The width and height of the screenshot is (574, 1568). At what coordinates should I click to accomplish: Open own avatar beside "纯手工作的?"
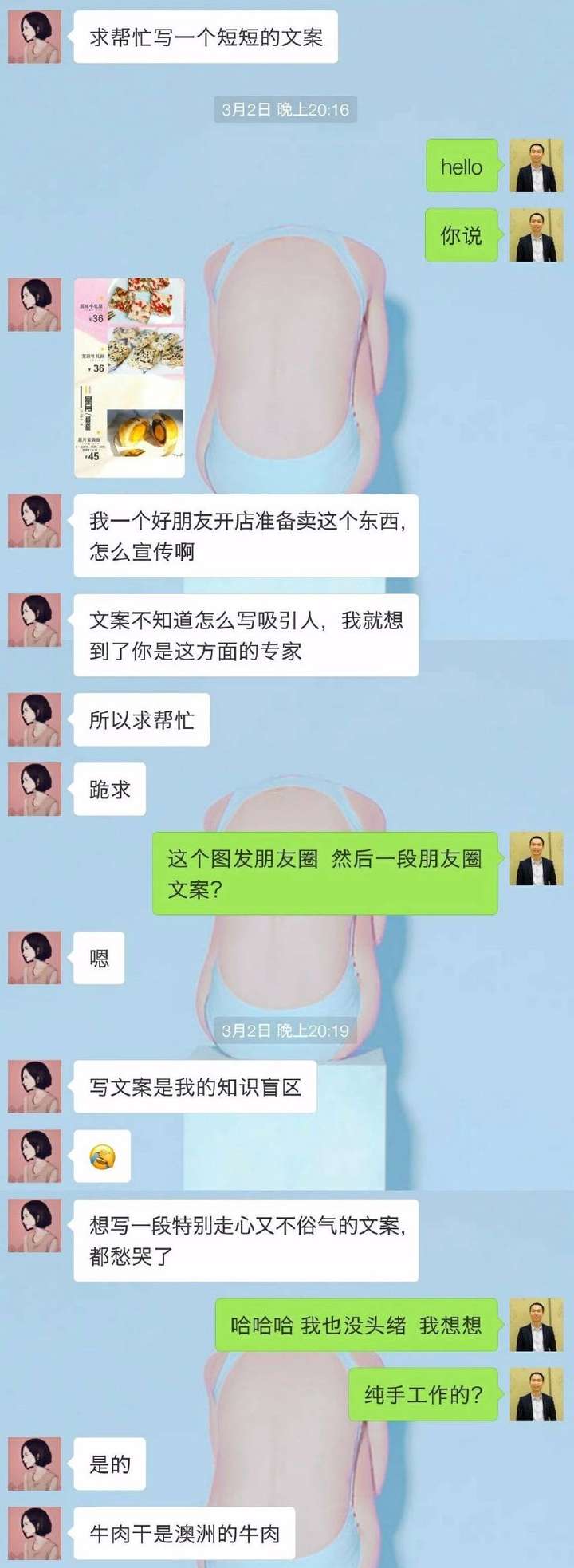click(536, 1394)
